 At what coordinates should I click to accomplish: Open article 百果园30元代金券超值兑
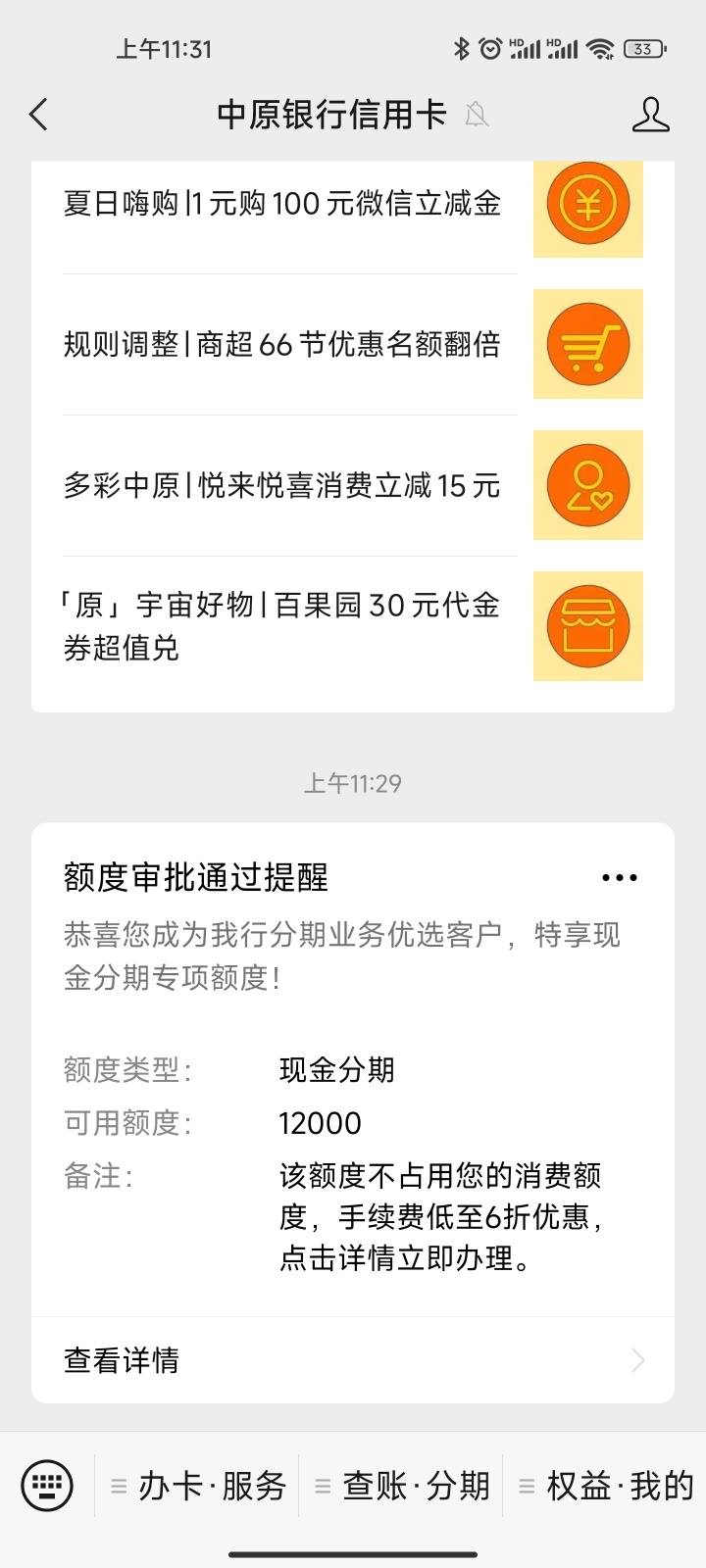(x=353, y=627)
